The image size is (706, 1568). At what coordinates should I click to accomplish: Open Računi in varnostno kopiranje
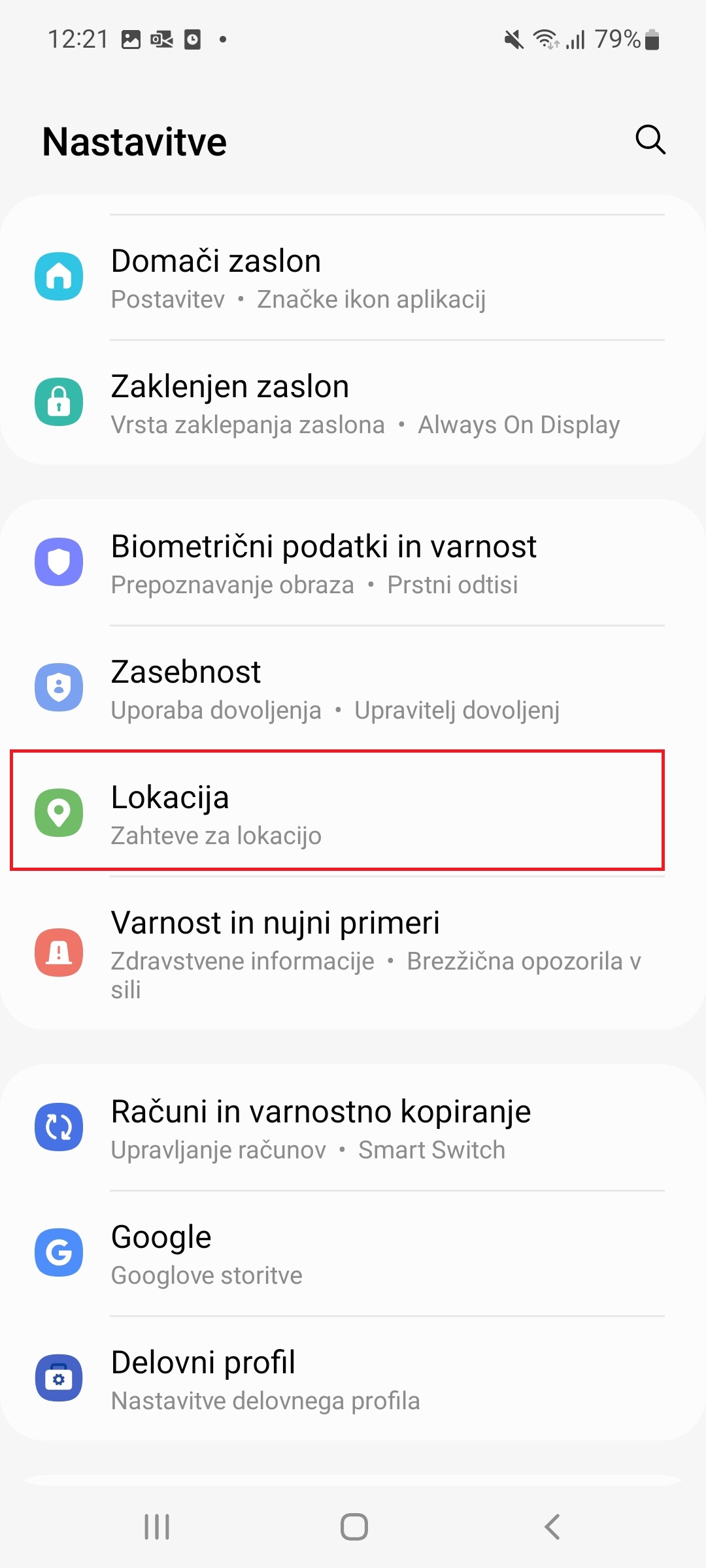click(x=353, y=1128)
